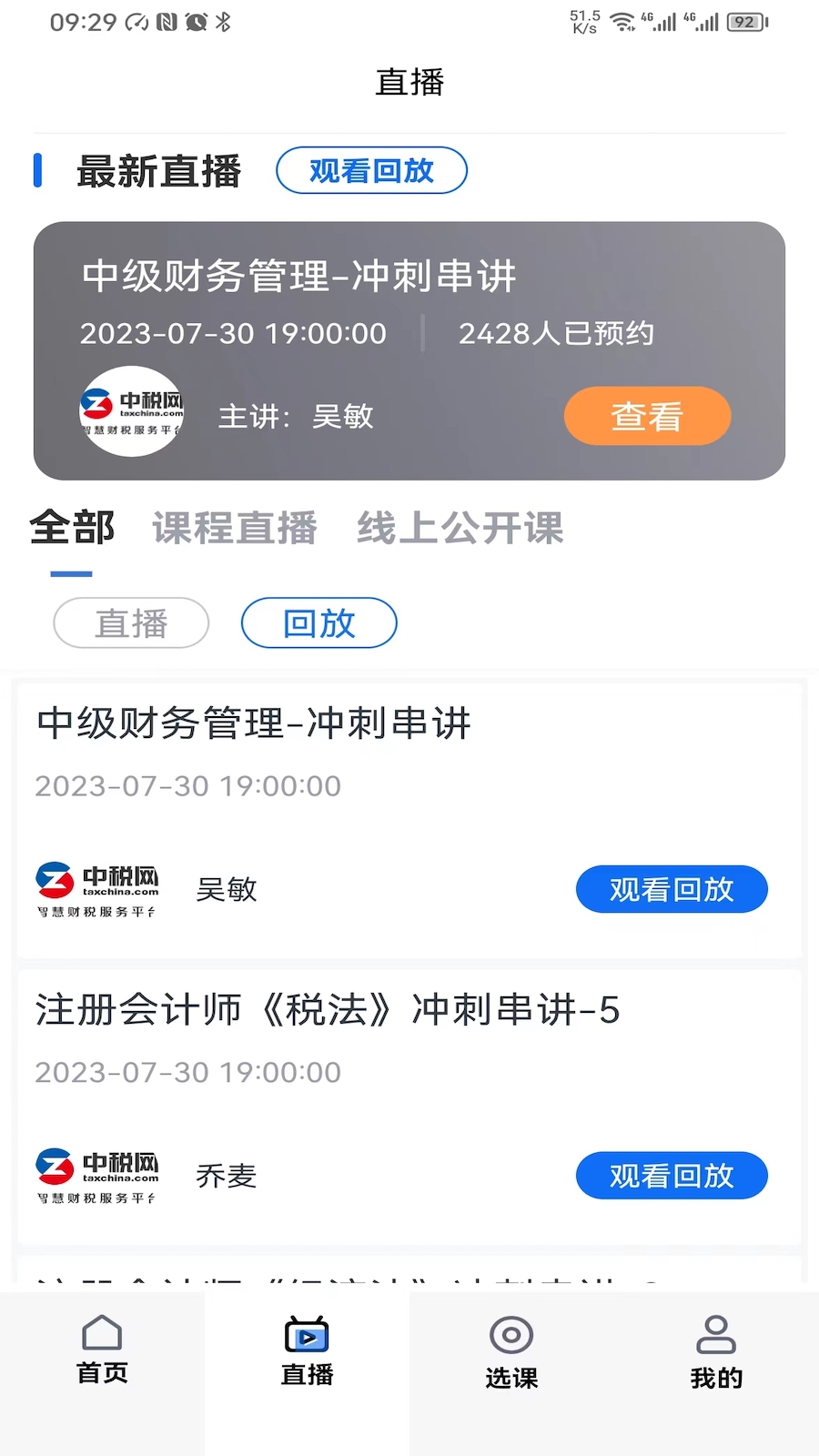Tap the Wi-Fi icon in the status bar

coord(623,20)
